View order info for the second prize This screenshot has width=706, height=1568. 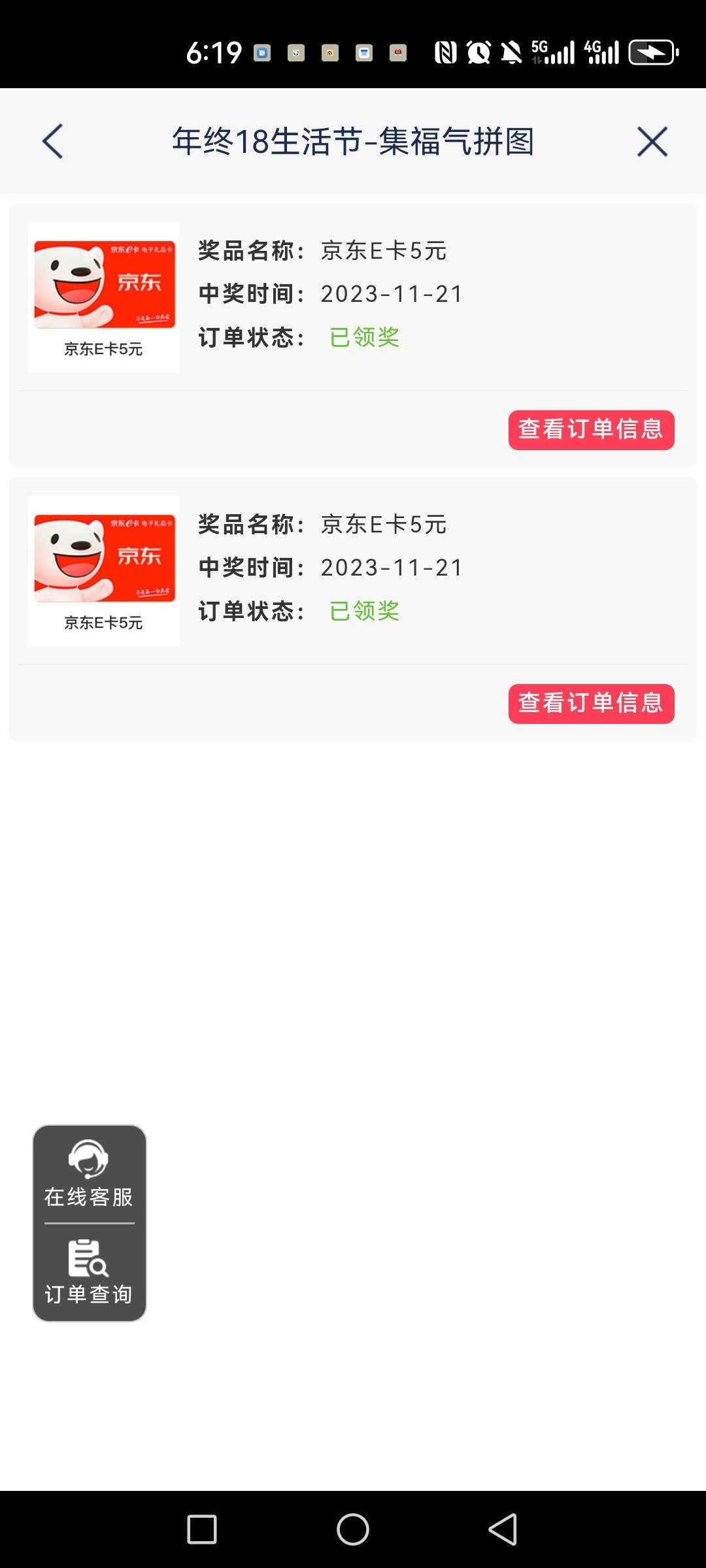tap(591, 704)
